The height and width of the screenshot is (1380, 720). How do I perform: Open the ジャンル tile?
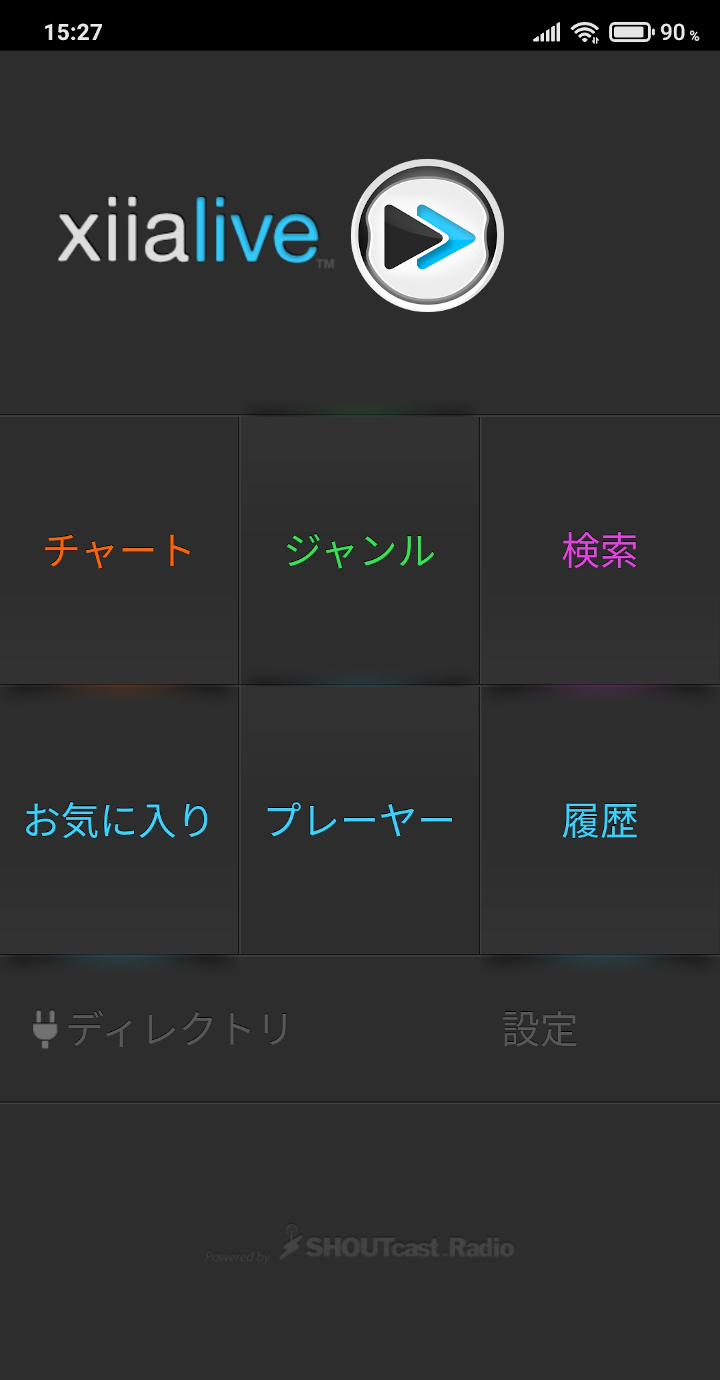(360, 550)
